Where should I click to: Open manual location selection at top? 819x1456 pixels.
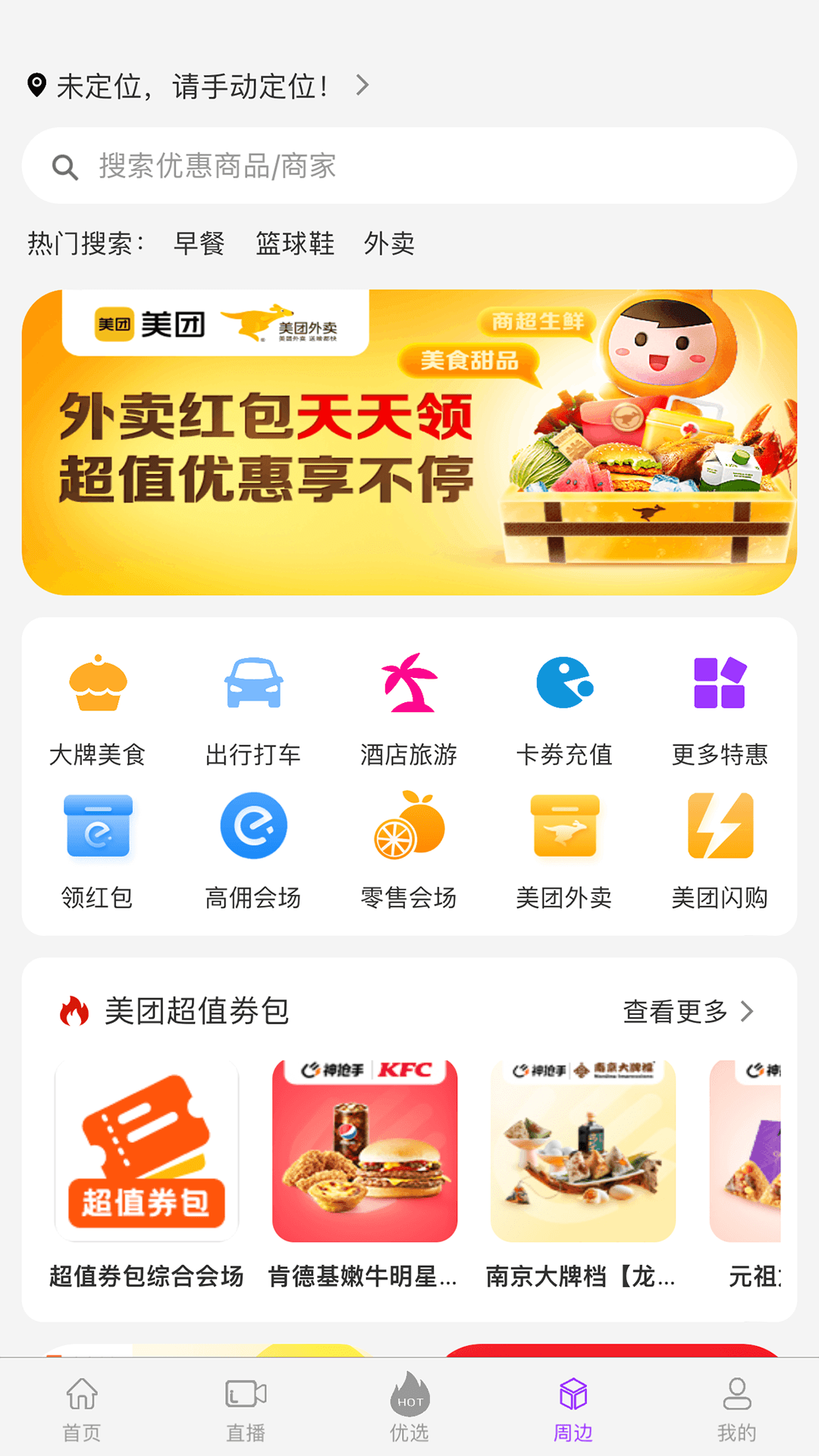point(197,86)
